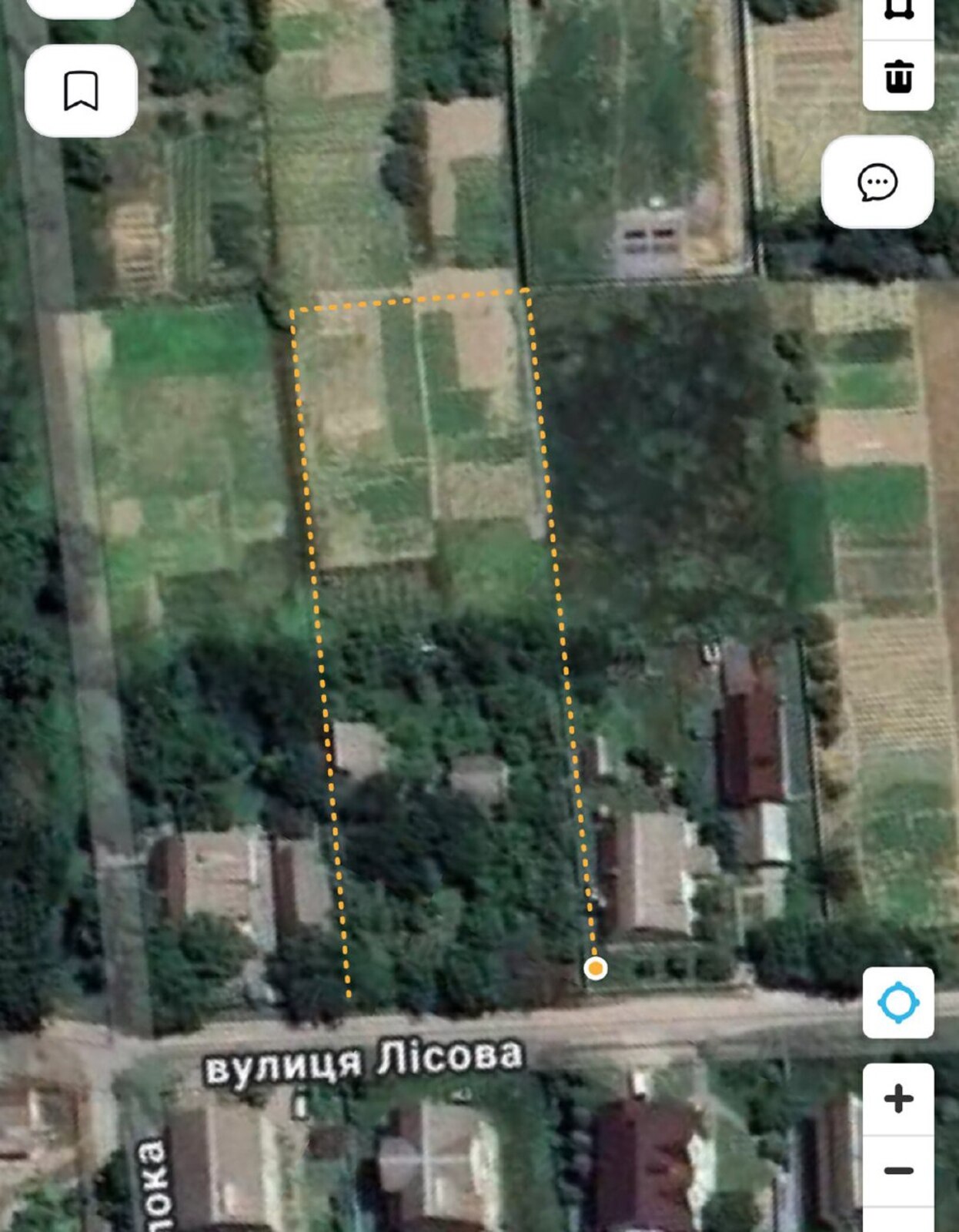
Task: Zoom out with the minus button
Action: pyautogui.click(x=898, y=1171)
